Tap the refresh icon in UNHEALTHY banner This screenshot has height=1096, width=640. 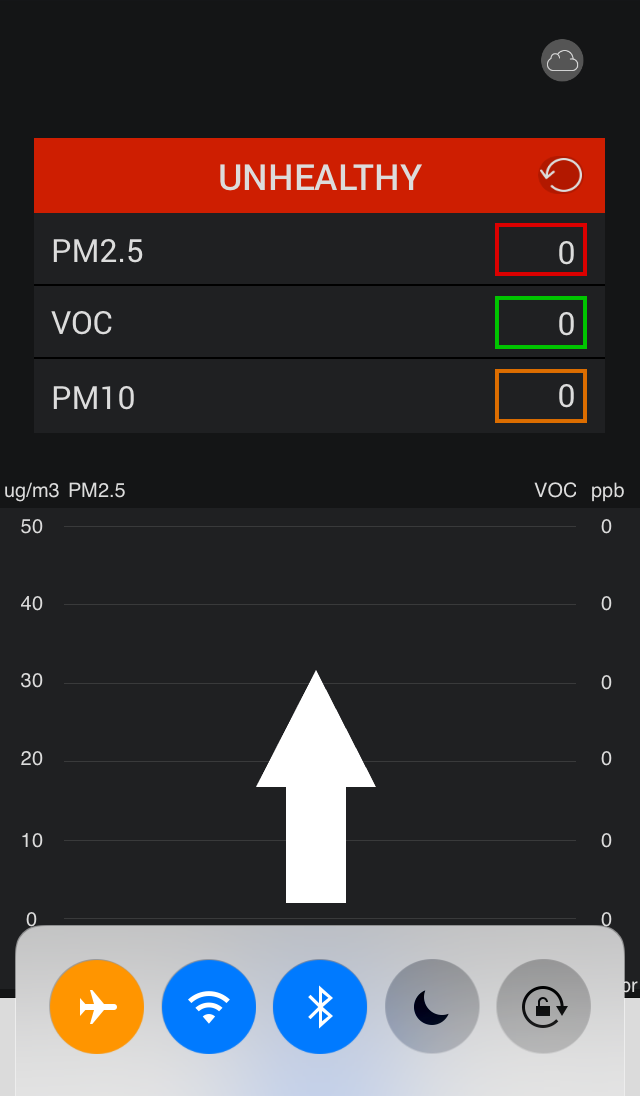561,175
